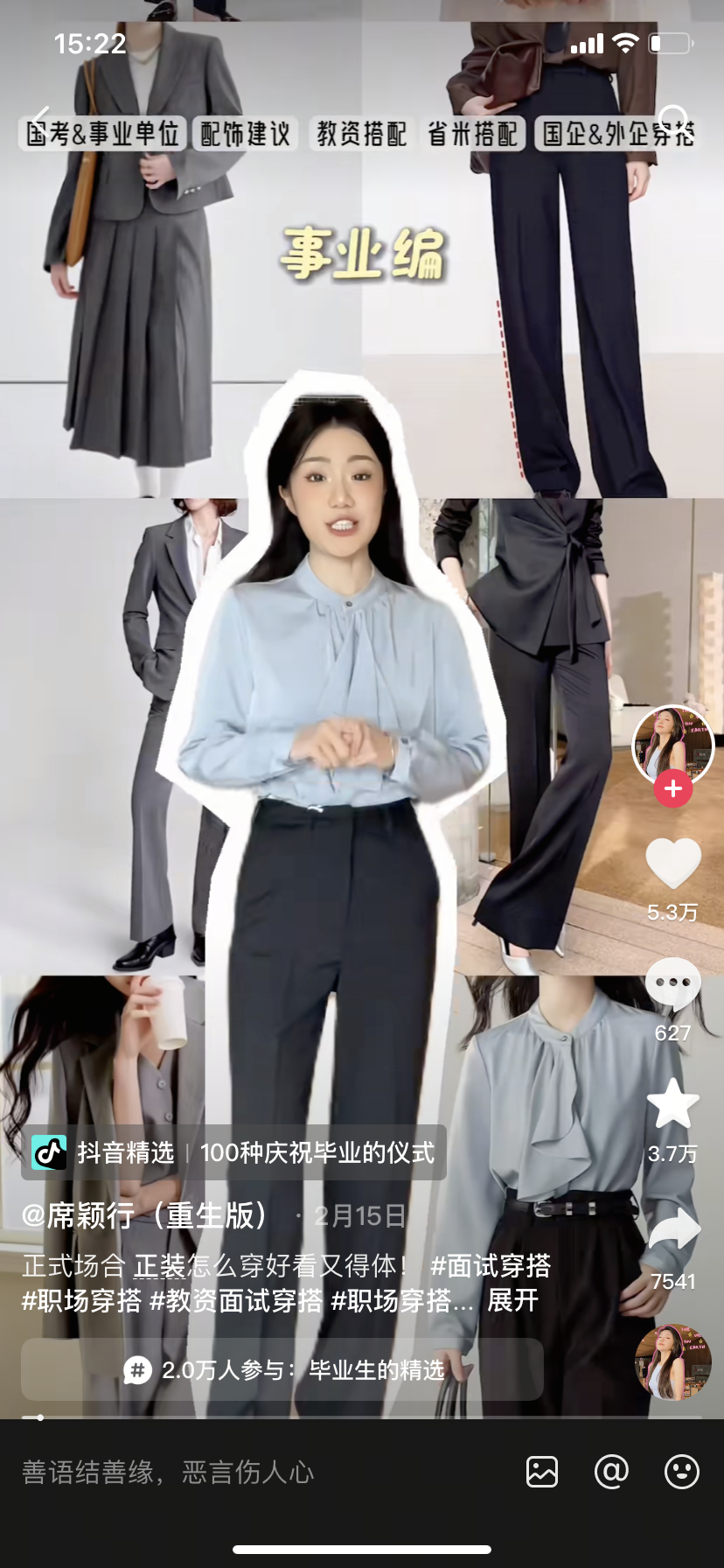Image resolution: width=724 pixels, height=1568 pixels.
Task: Open the @席颖行（重生版） username
Action: (x=145, y=1215)
